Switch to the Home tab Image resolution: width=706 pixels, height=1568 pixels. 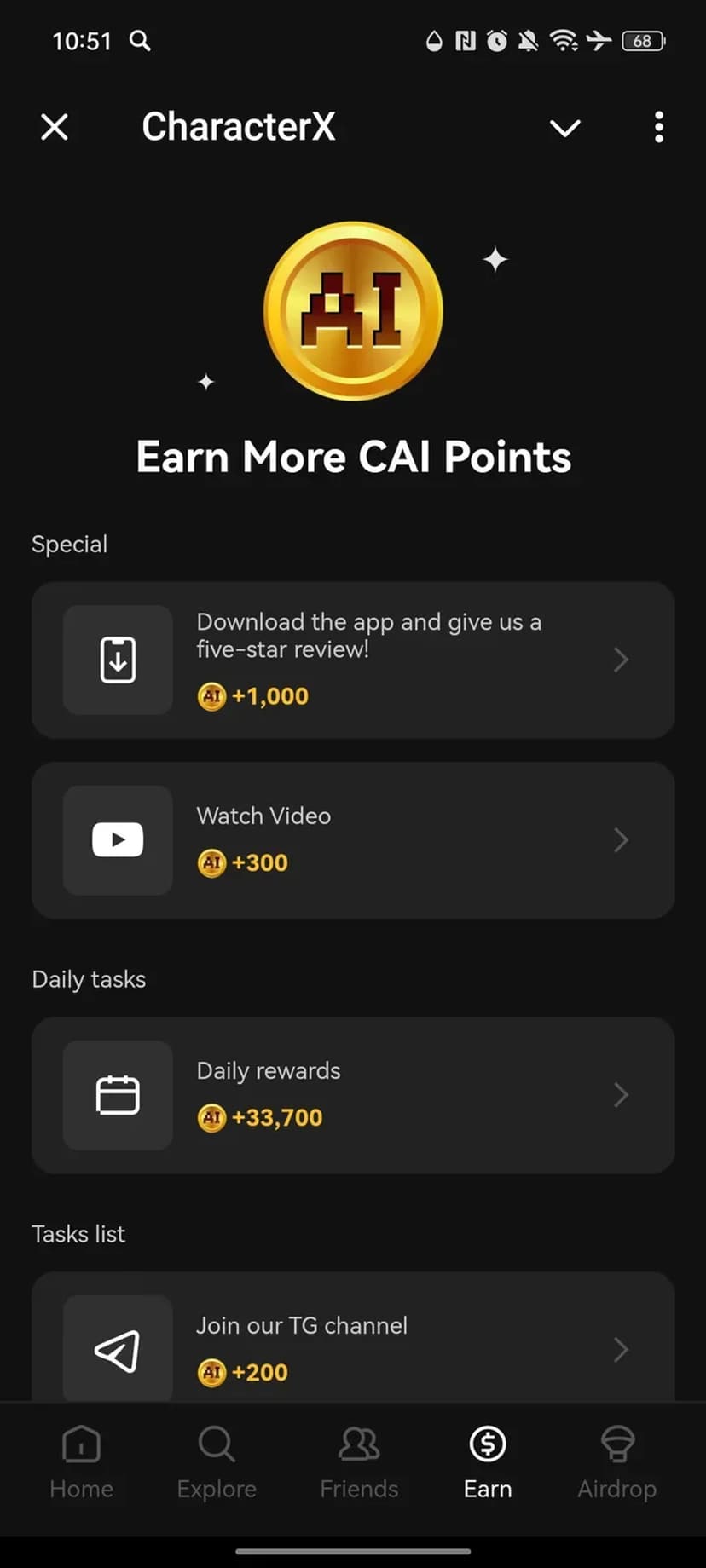(x=82, y=1462)
